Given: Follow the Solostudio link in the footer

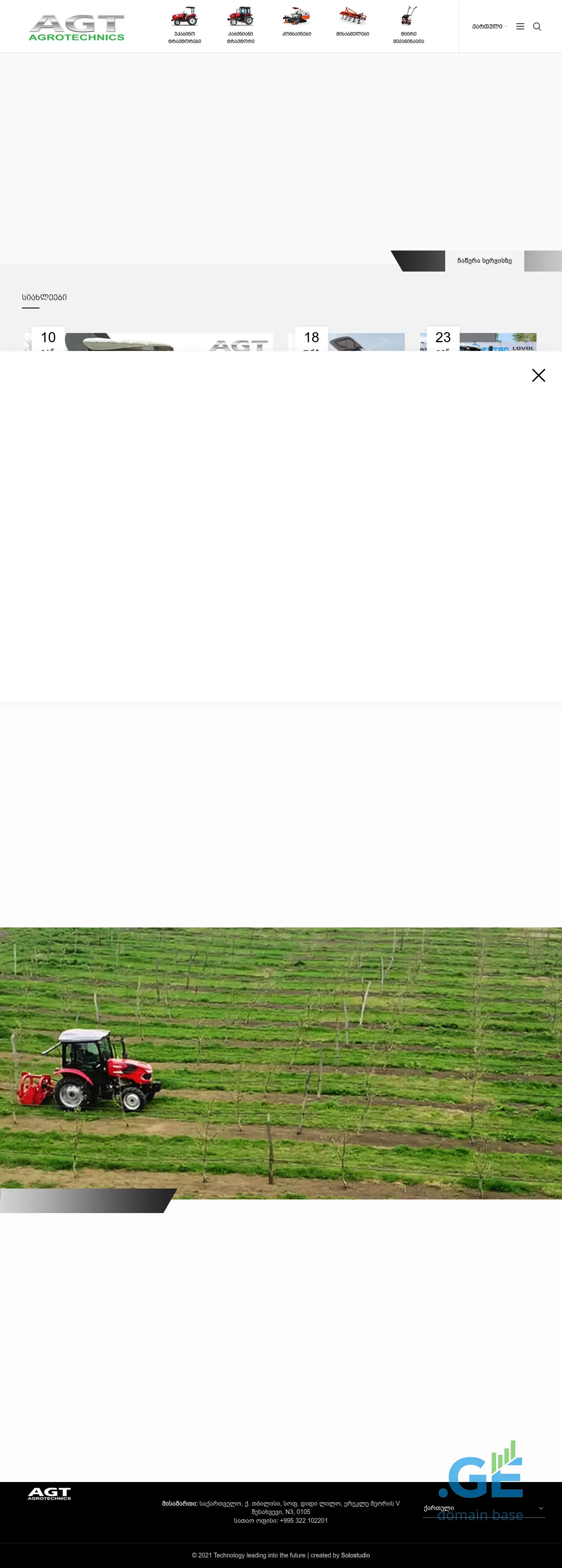Looking at the screenshot, I should [x=355, y=1555].
